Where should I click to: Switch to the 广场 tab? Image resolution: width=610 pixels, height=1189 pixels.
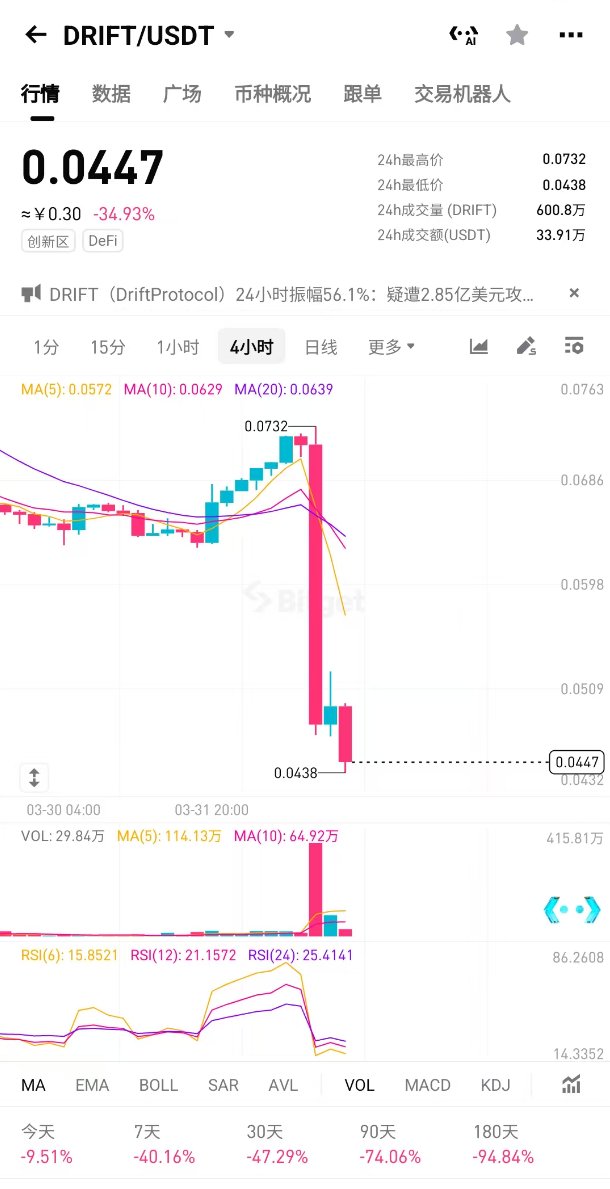pyautogui.click(x=182, y=94)
